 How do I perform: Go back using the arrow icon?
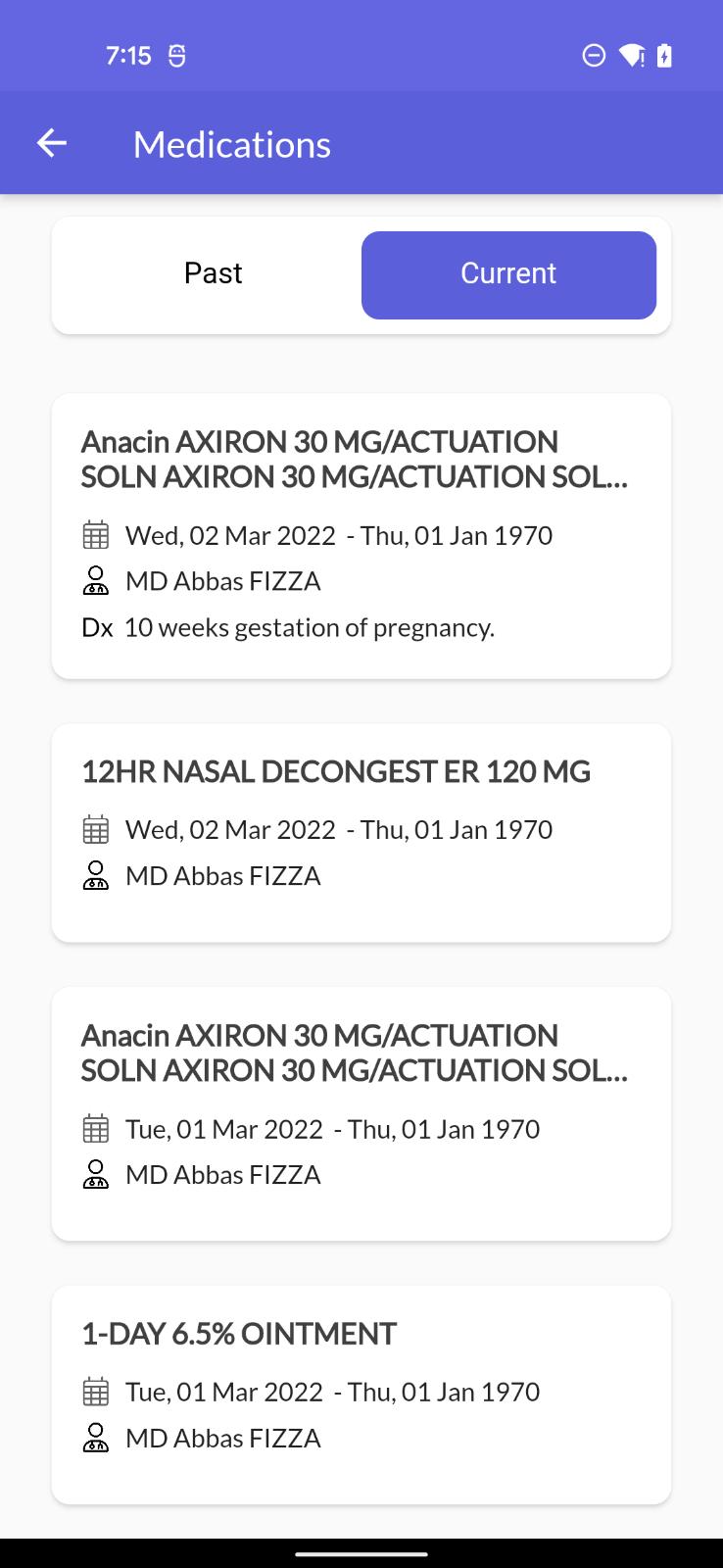click(52, 144)
